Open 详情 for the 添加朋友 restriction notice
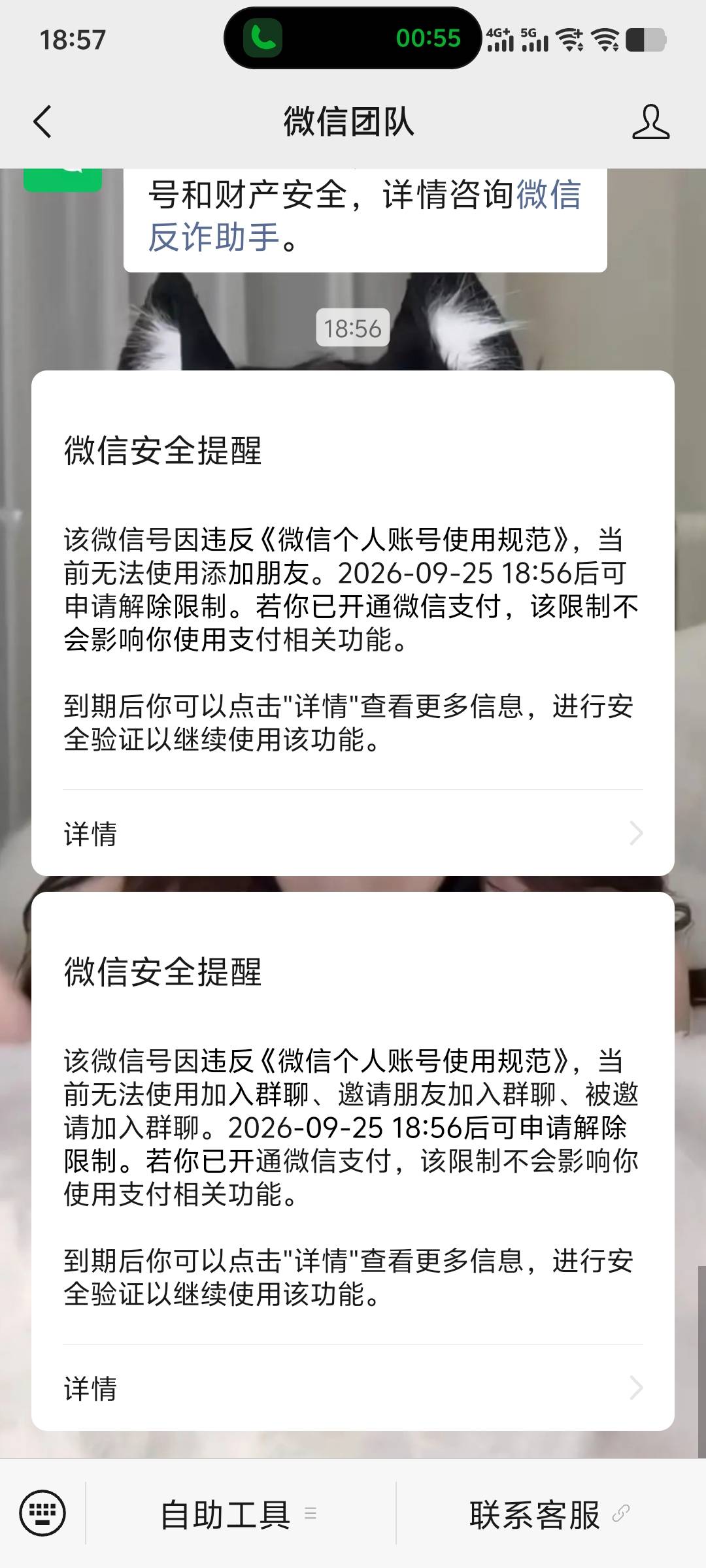This screenshot has height=1568, width=706. (x=353, y=834)
